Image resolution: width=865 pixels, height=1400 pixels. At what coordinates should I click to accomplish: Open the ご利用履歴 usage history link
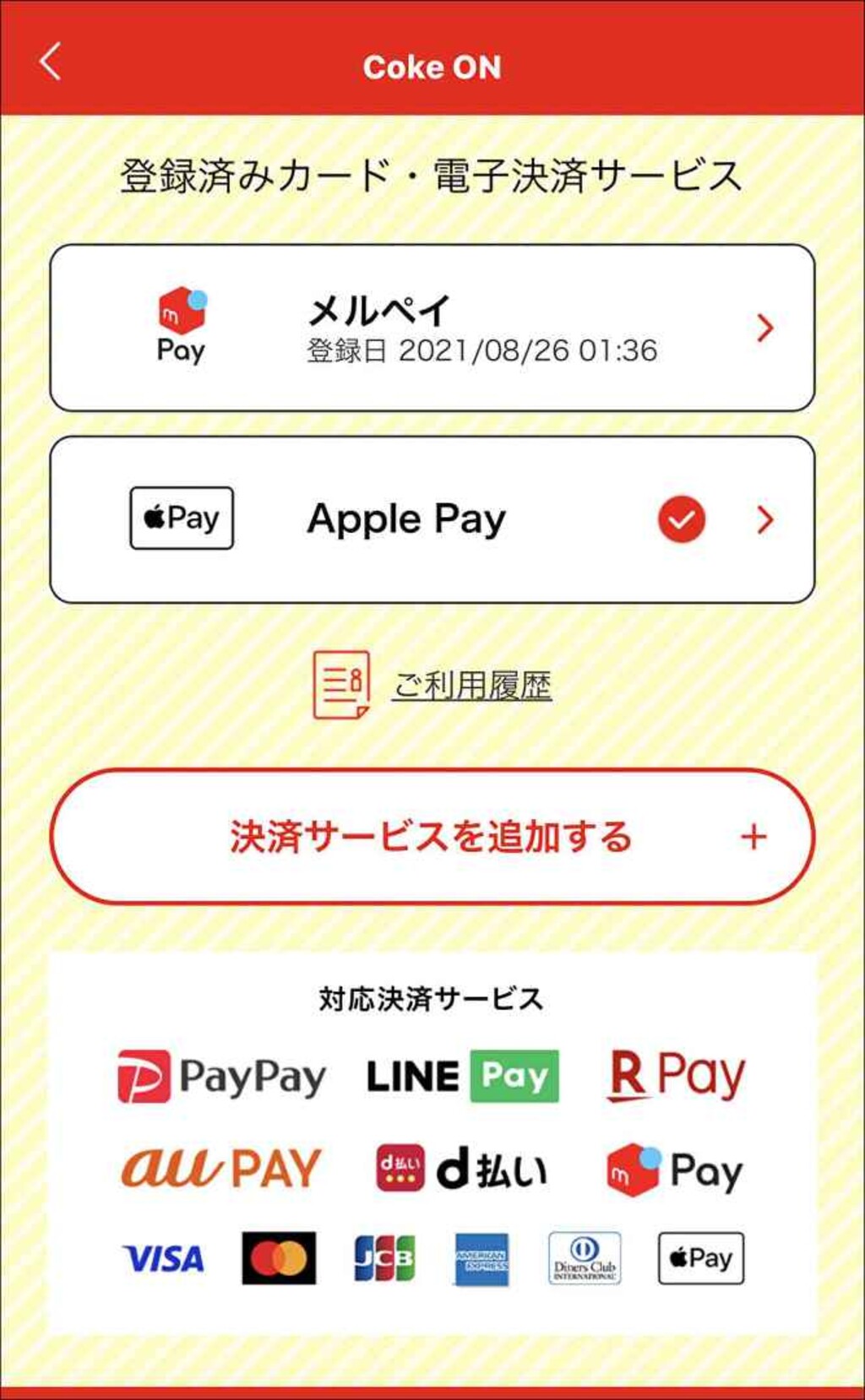pyautogui.click(x=471, y=685)
